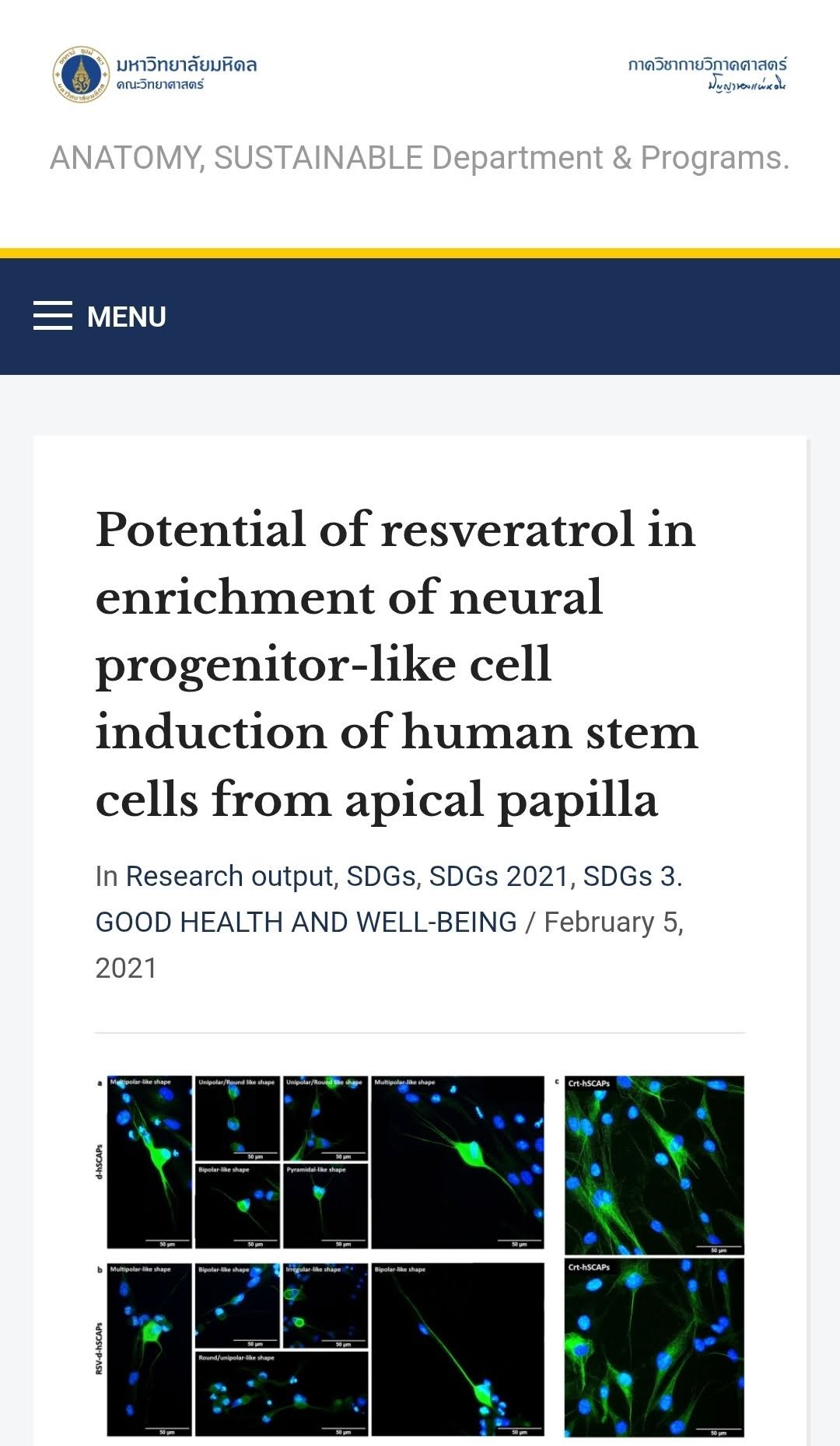Viewport: 840px width, 1446px height.
Task: Open SDGs 3. GOOD HEALTH AND WELL-BEING link
Action: pyautogui.click(x=389, y=899)
